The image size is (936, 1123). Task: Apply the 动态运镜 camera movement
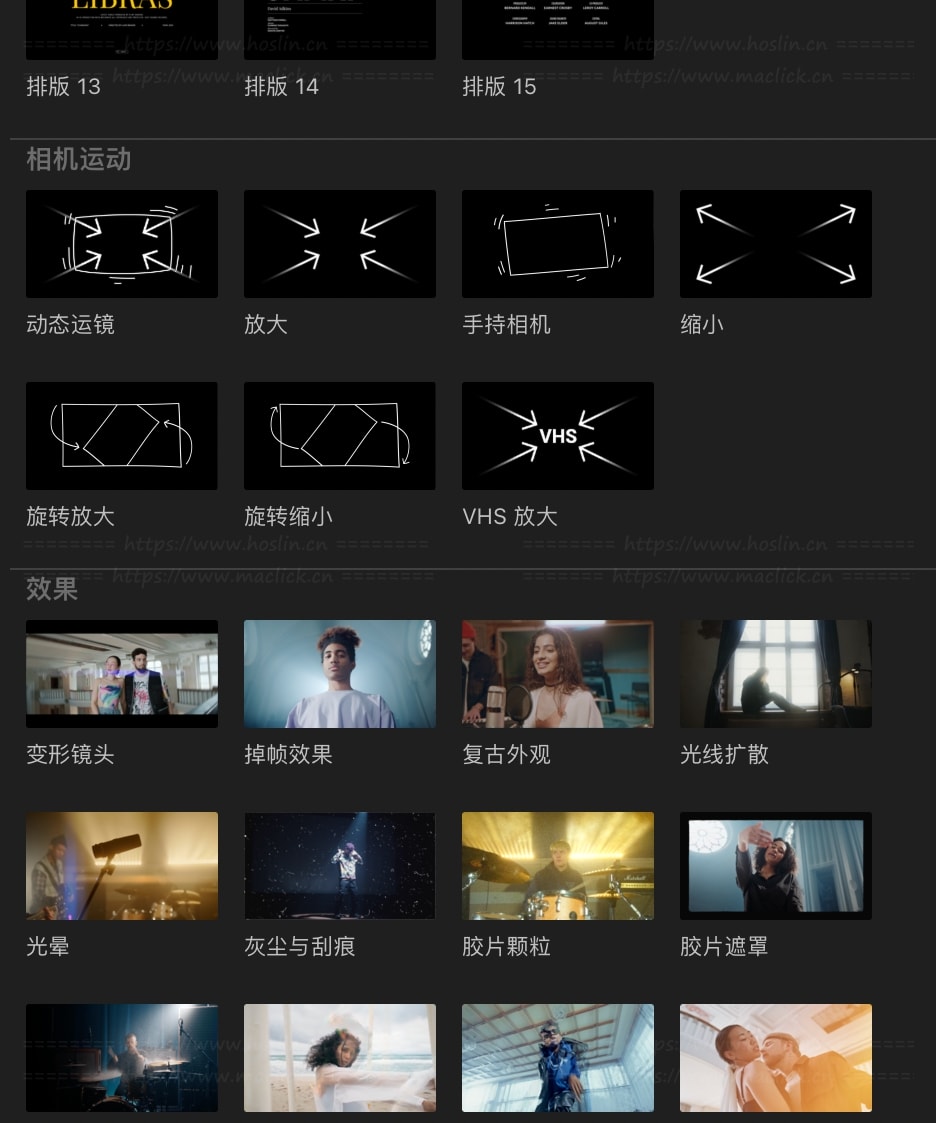(121, 243)
